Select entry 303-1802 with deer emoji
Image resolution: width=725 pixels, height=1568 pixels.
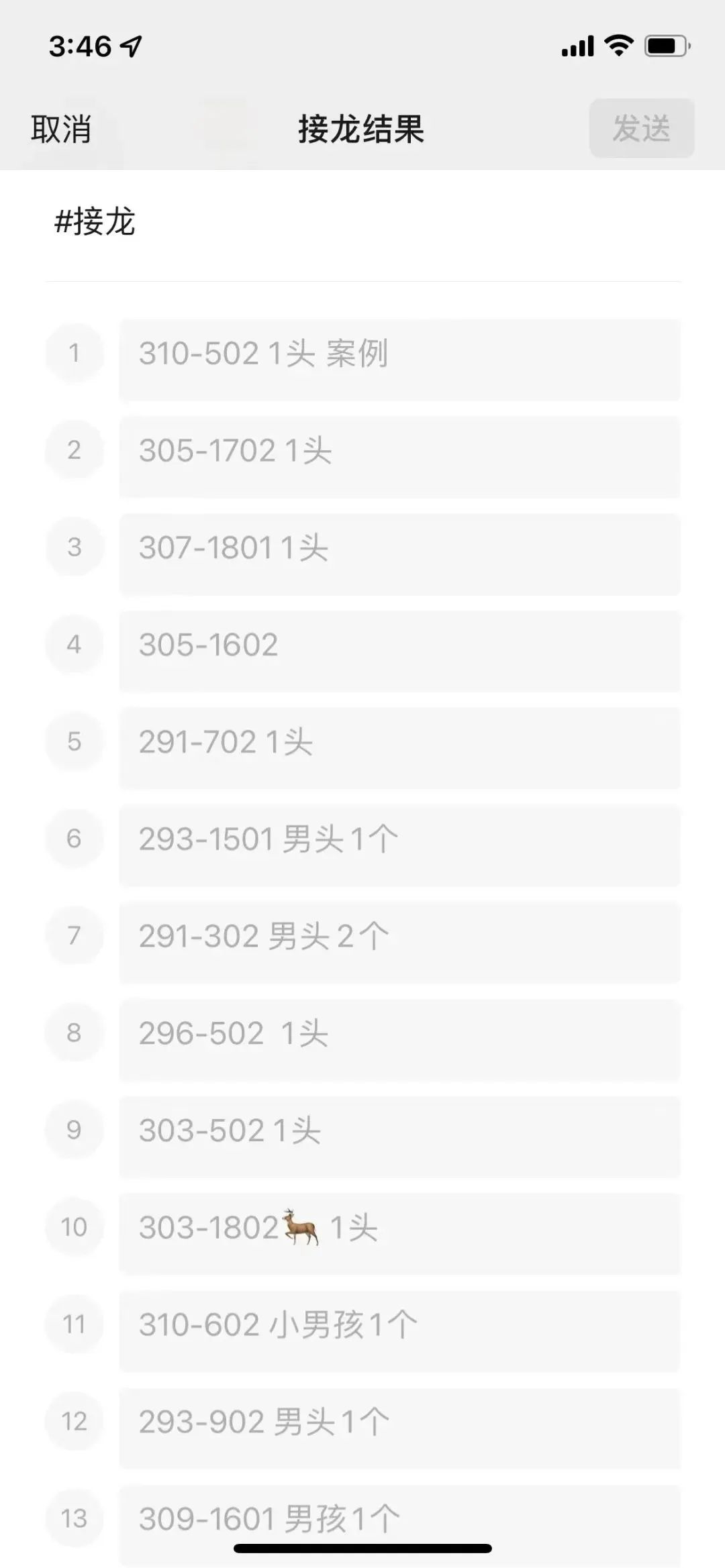(399, 1233)
